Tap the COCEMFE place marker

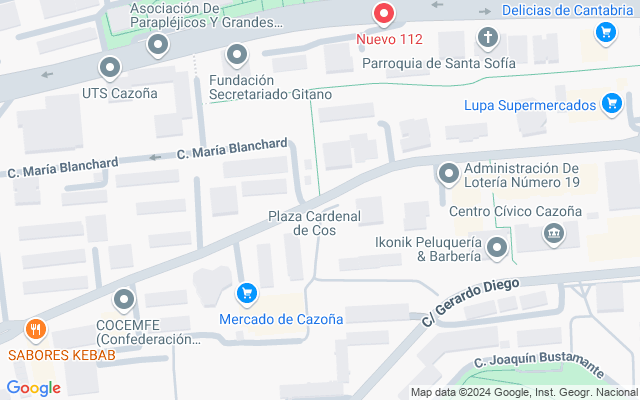(124, 299)
